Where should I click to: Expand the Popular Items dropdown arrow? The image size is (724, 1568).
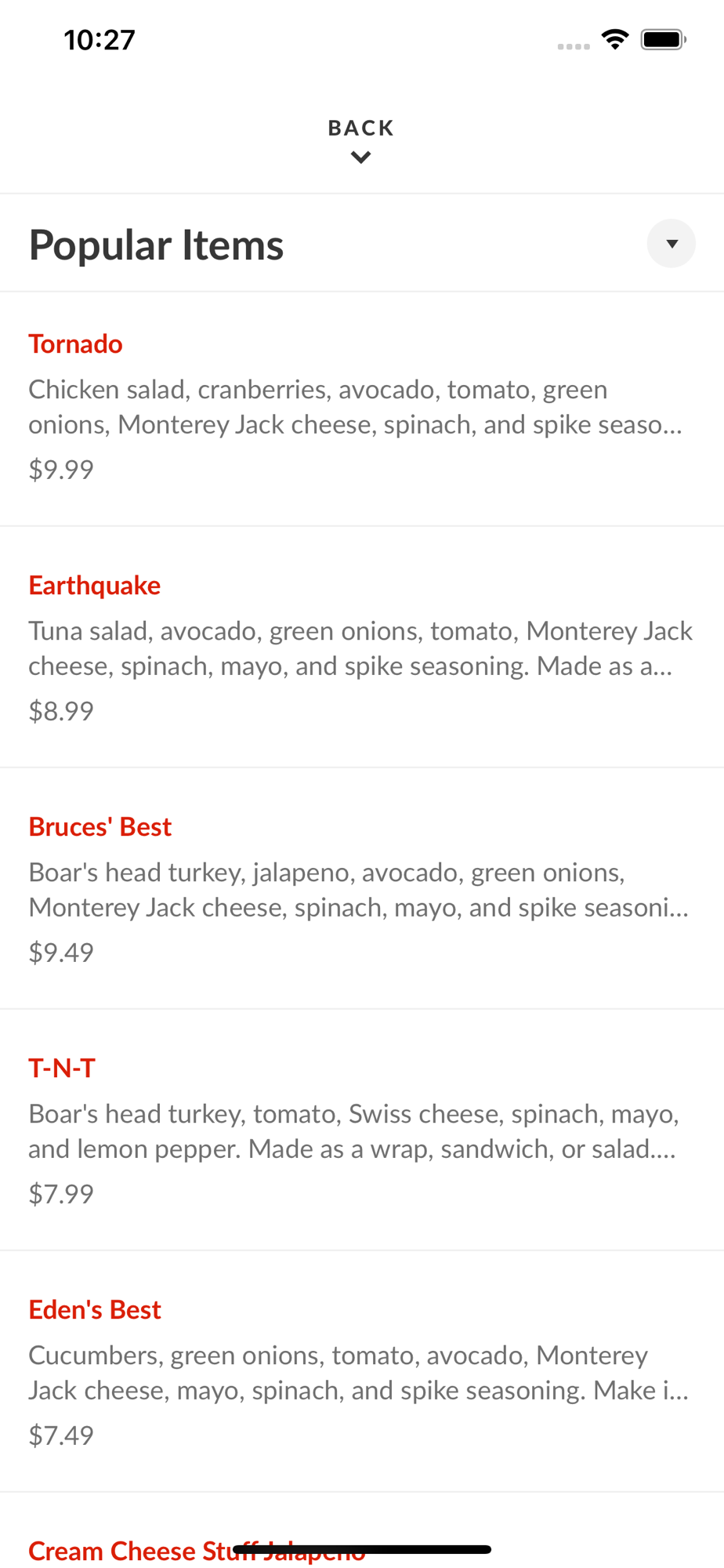pyautogui.click(x=672, y=244)
